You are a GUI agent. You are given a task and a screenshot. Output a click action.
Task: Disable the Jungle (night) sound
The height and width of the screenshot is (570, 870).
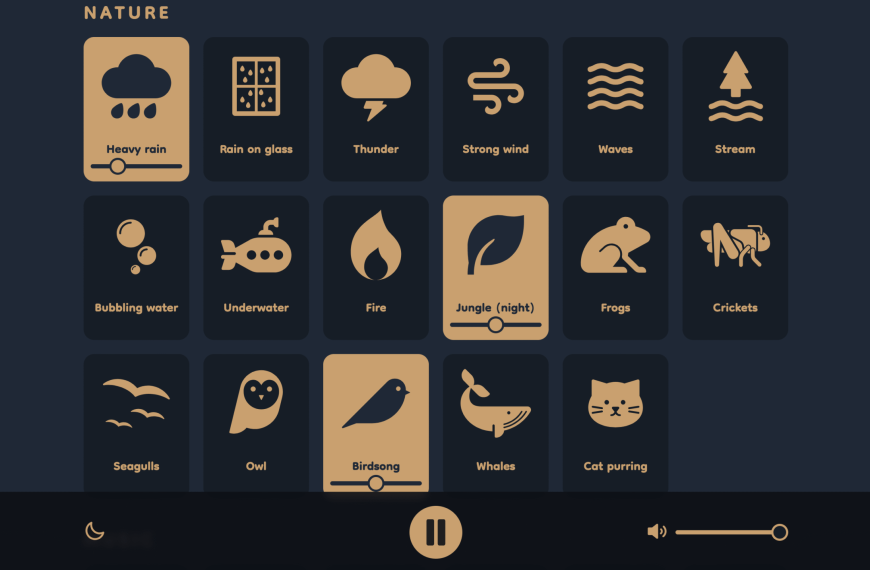[x=496, y=250]
